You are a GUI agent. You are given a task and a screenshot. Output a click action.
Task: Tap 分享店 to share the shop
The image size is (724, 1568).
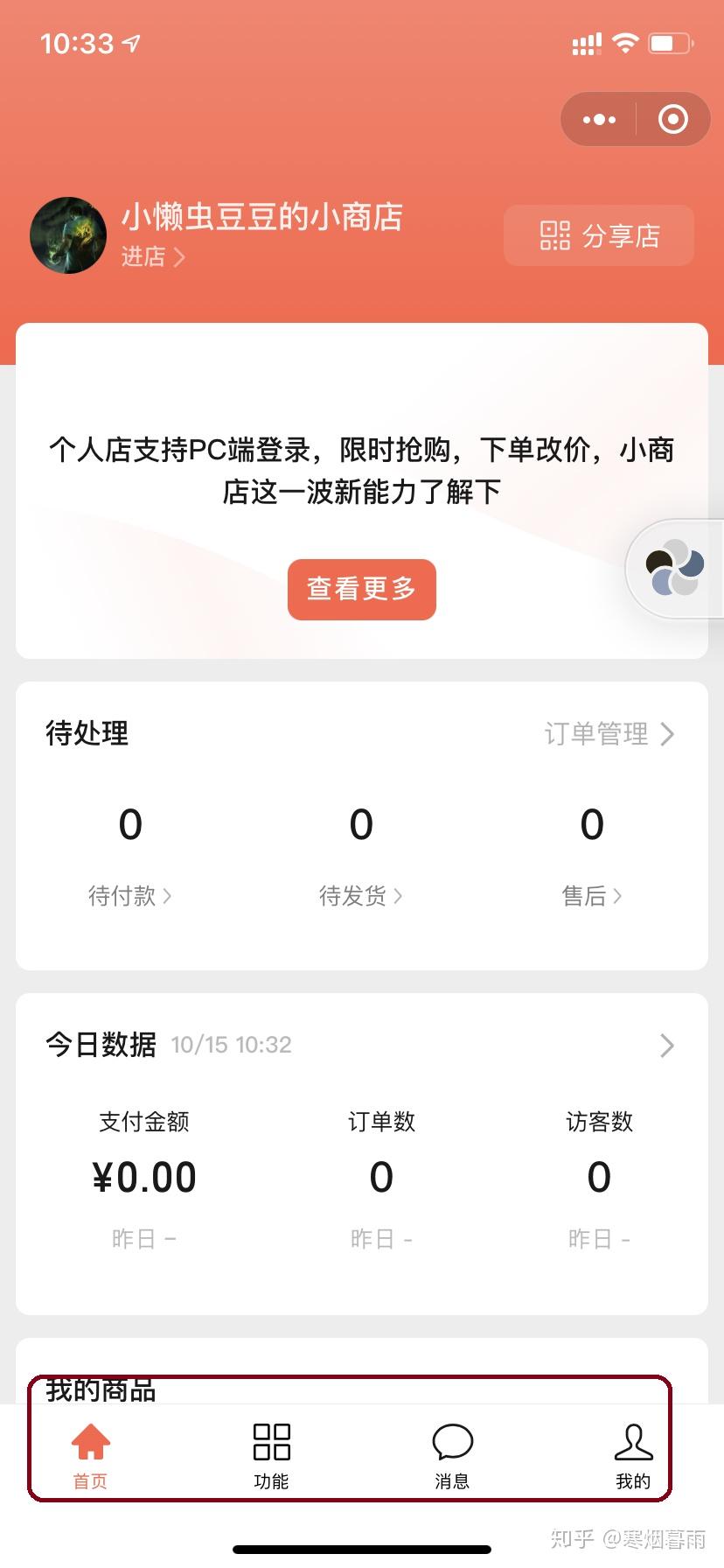click(x=599, y=235)
